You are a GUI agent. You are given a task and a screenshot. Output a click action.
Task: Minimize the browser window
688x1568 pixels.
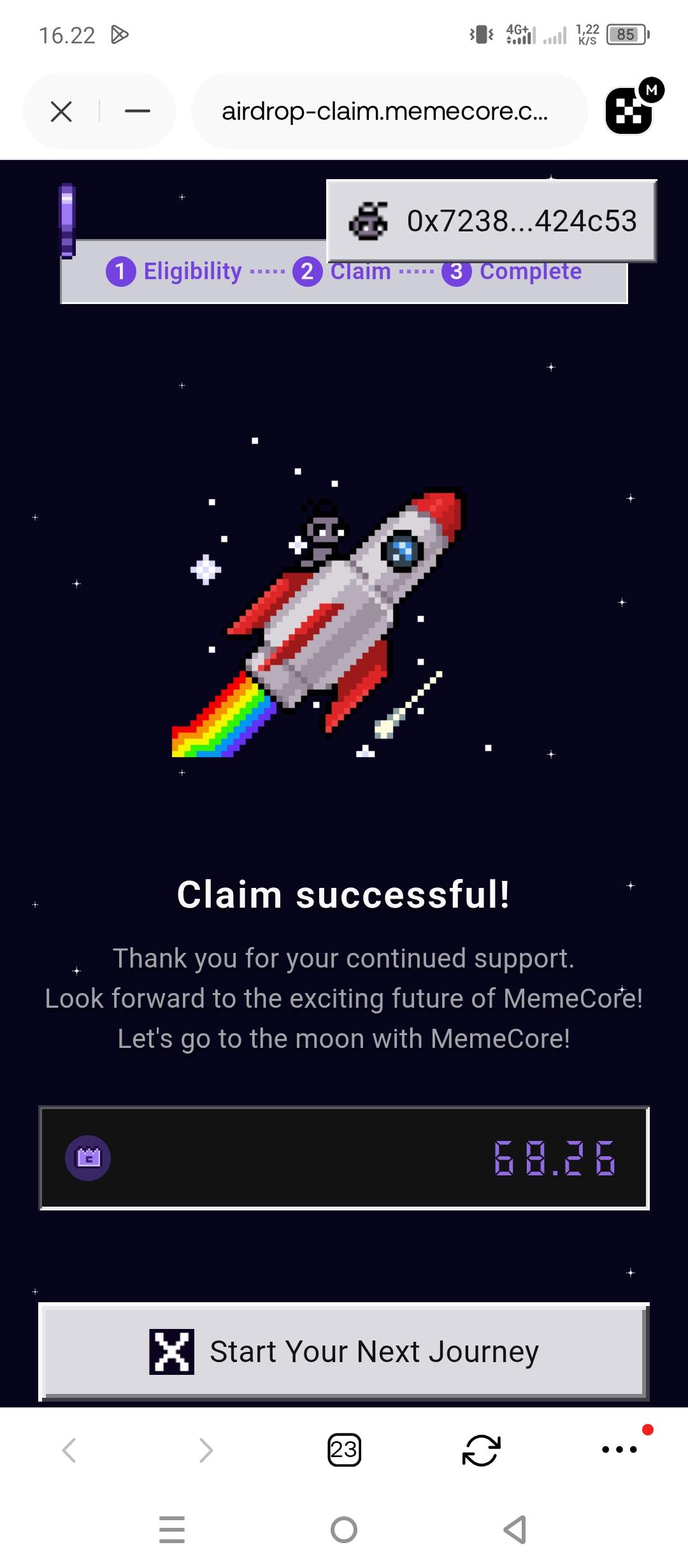[x=138, y=112]
